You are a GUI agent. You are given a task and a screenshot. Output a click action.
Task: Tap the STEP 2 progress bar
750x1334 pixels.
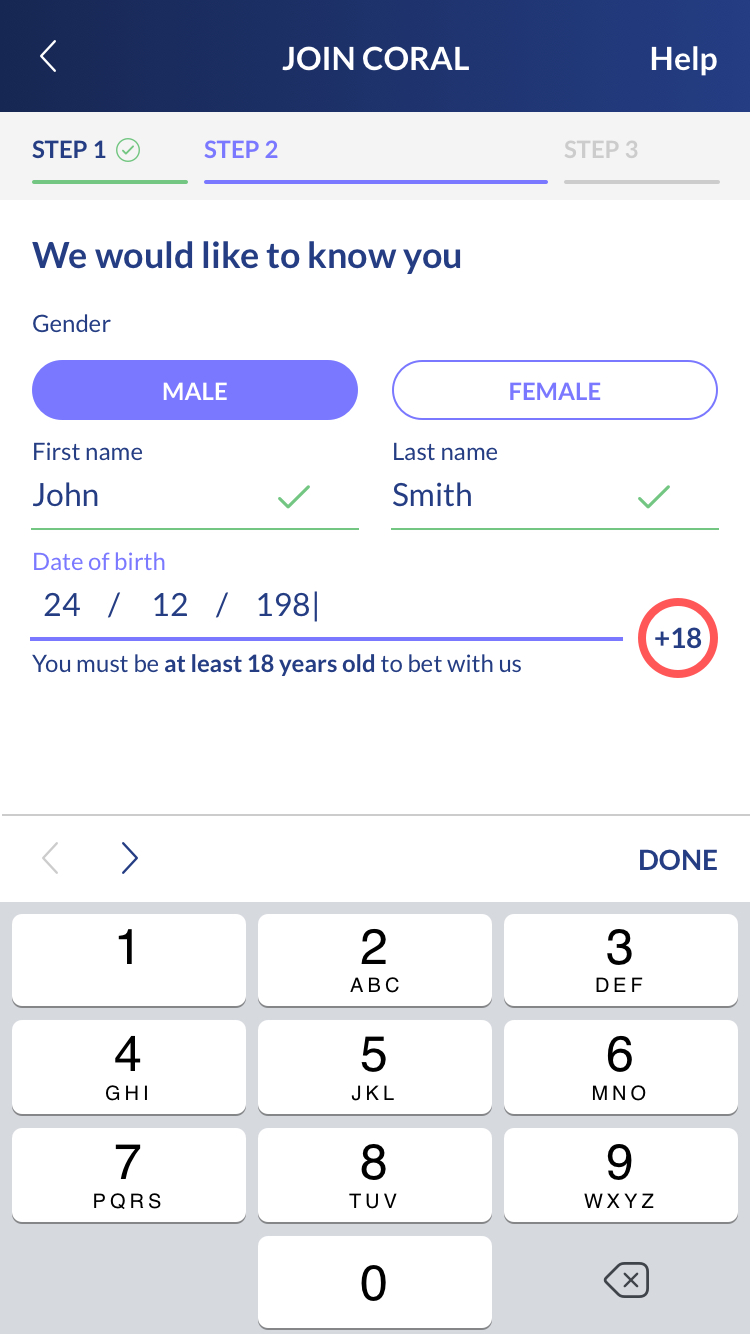pos(375,181)
